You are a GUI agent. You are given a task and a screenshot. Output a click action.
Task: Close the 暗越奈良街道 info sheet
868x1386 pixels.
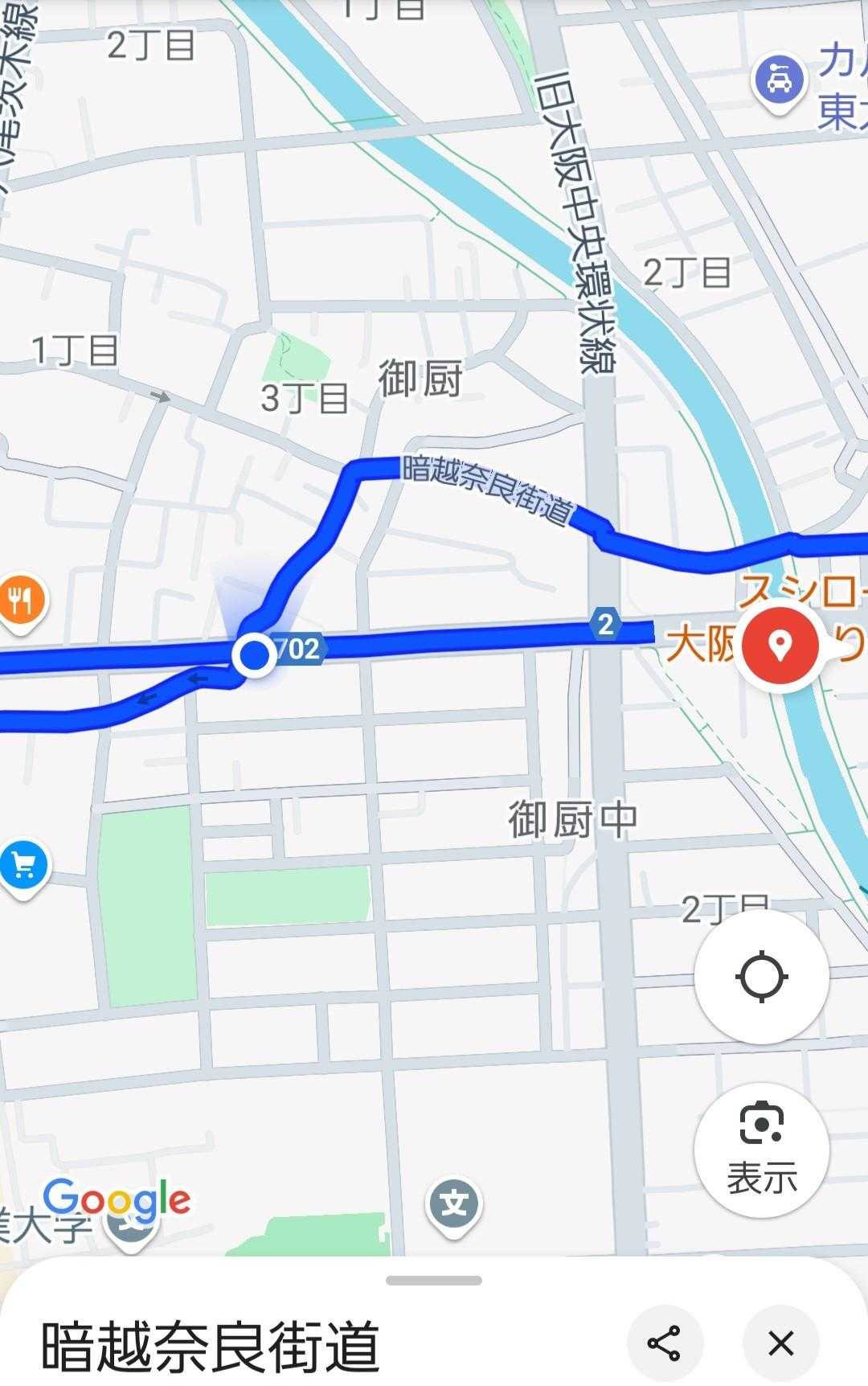pyautogui.click(x=780, y=1343)
